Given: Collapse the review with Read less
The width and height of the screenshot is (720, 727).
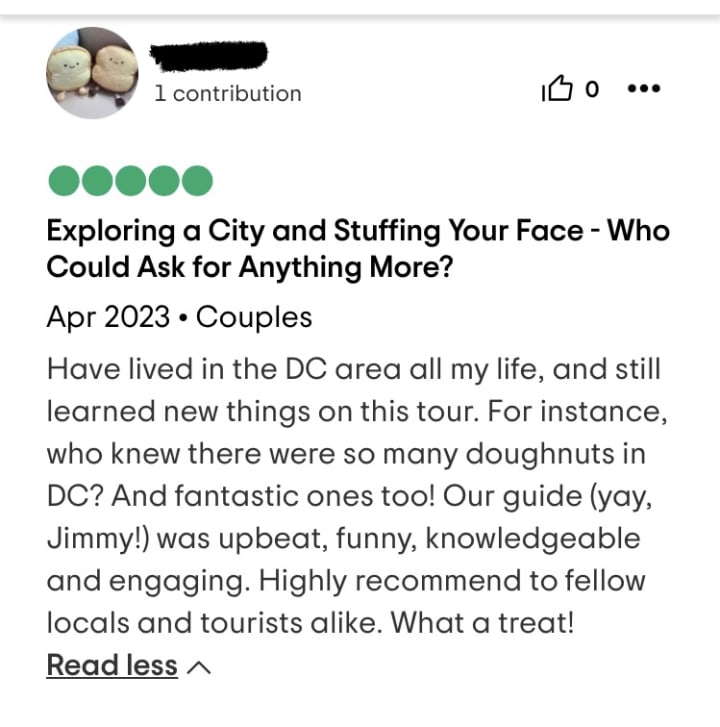Looking at the screenshot, I should pos(112,665).
